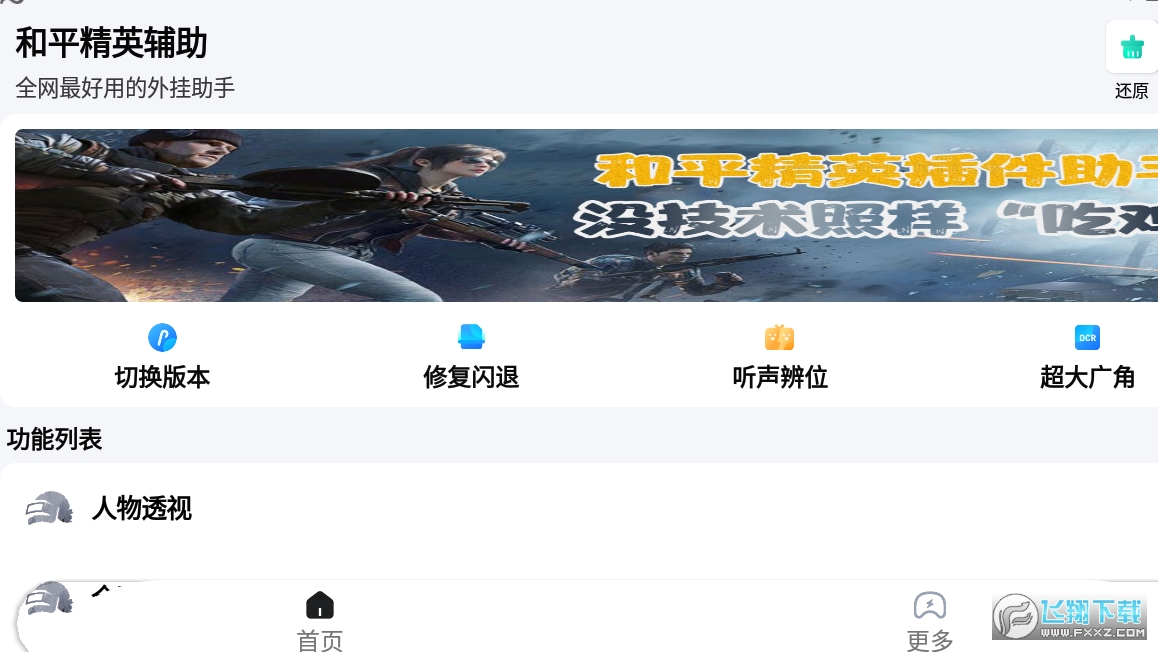
Task: Open the 和平精英 banner image
Action: point(586,215)
